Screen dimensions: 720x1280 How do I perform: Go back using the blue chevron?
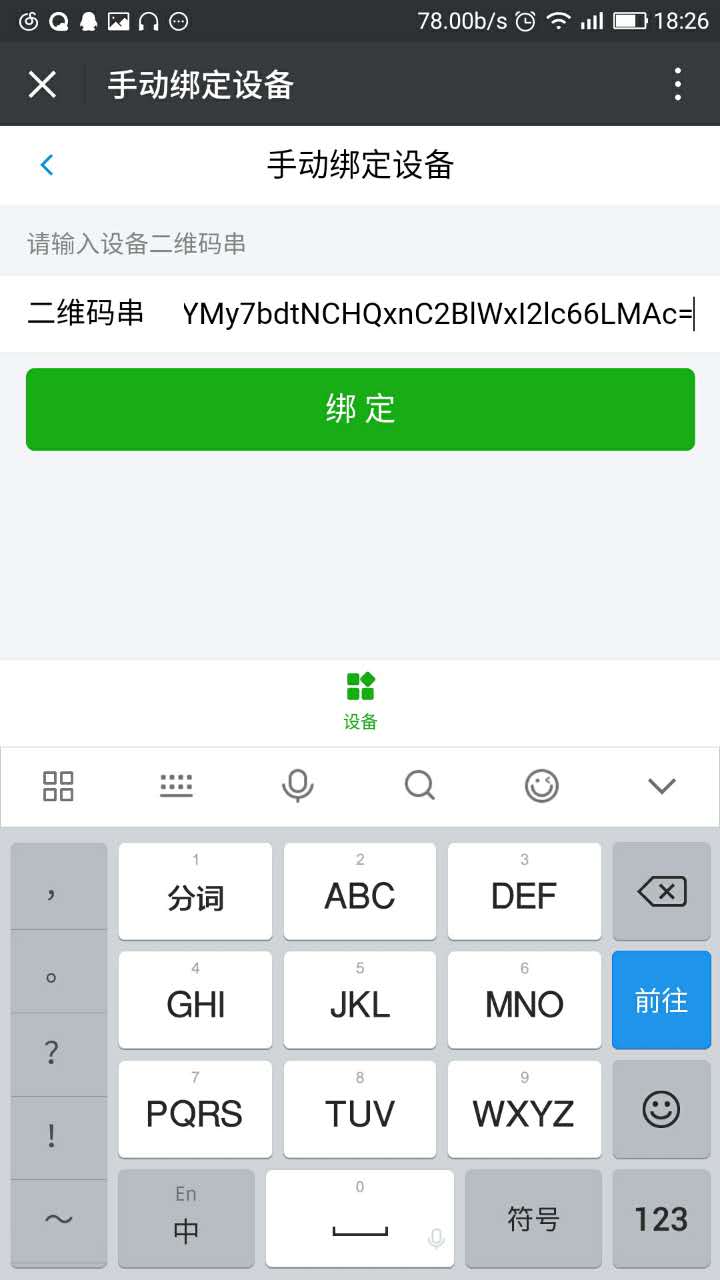point(46,165)
